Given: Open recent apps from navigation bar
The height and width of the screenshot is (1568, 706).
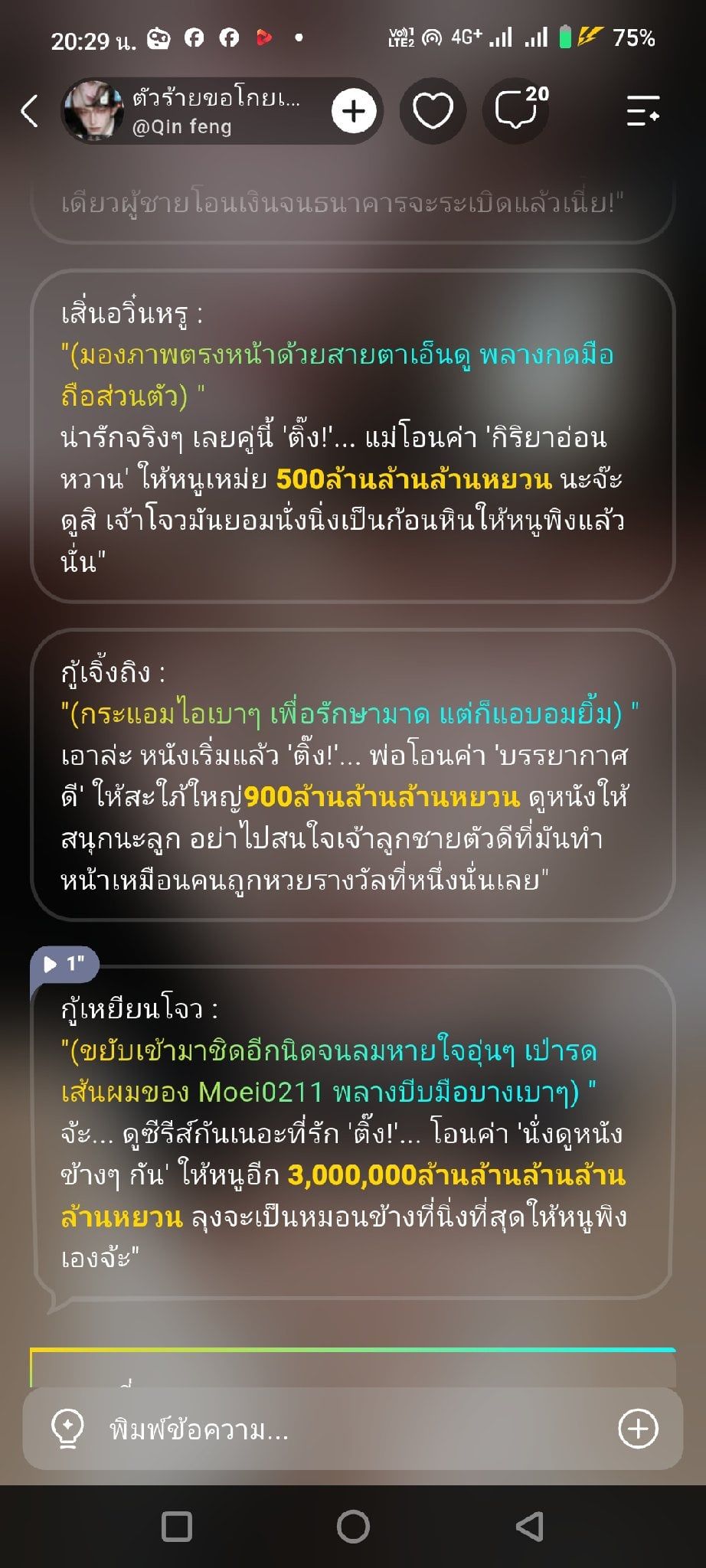Looking at the screenshot, I should [177, 1527].
